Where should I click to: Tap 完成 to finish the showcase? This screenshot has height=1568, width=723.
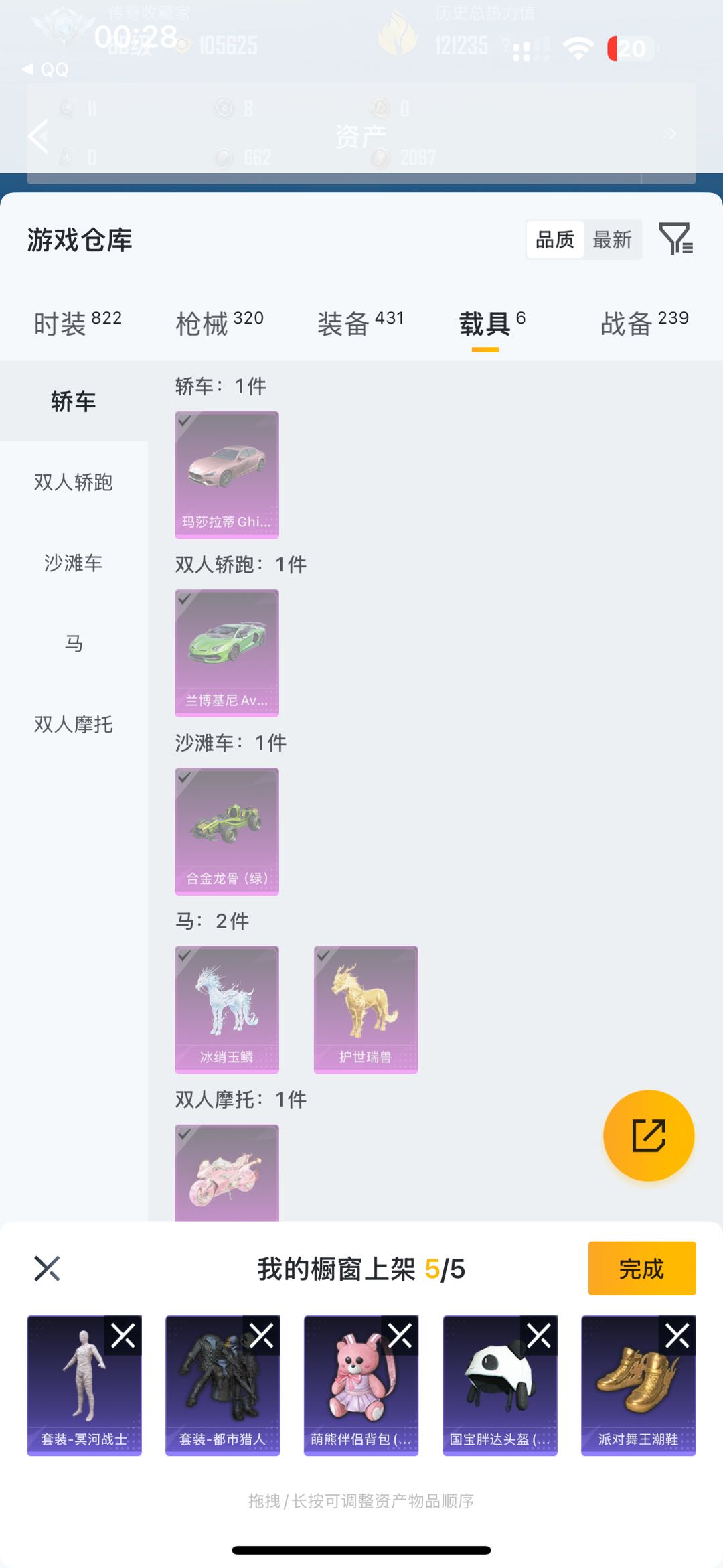(642, 1269)
